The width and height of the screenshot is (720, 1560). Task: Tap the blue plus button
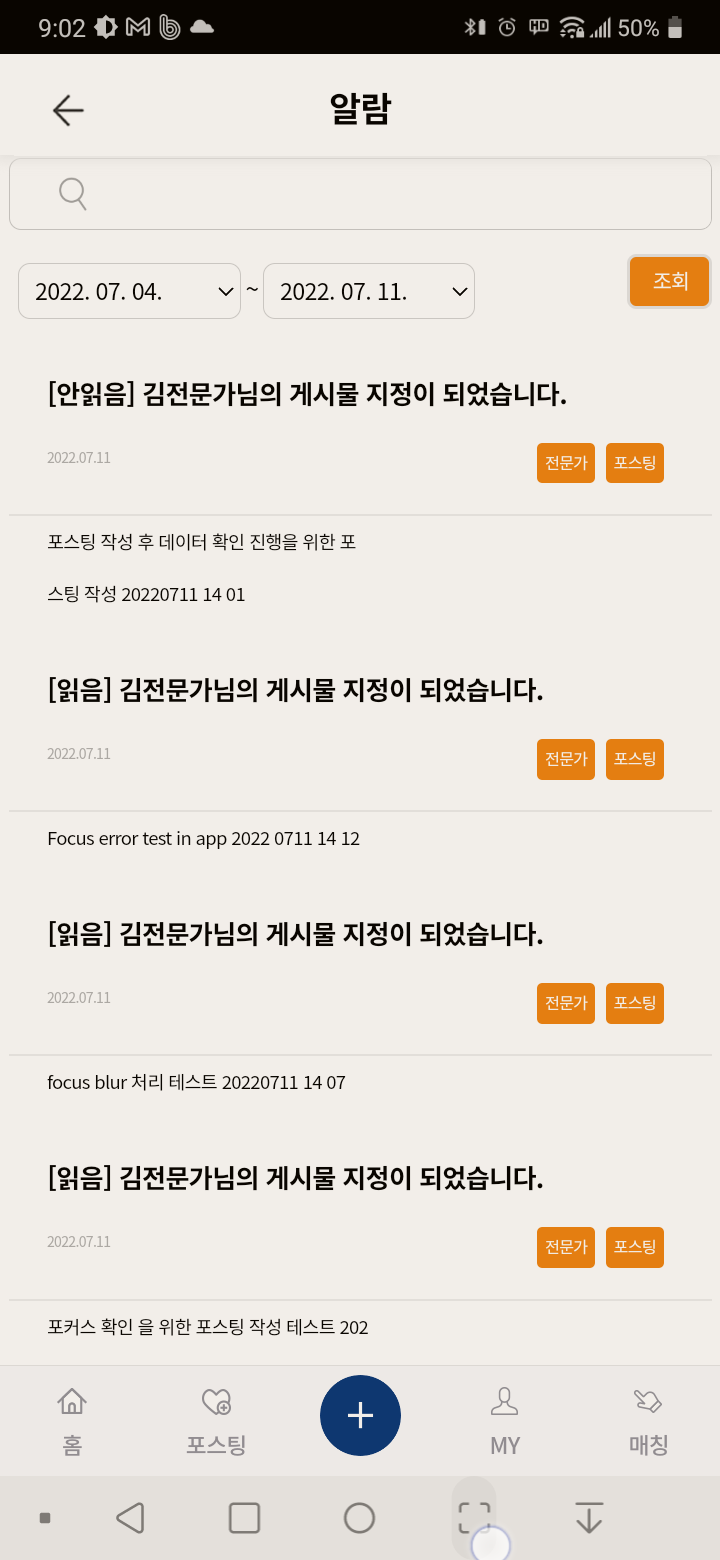(360, 1415)
